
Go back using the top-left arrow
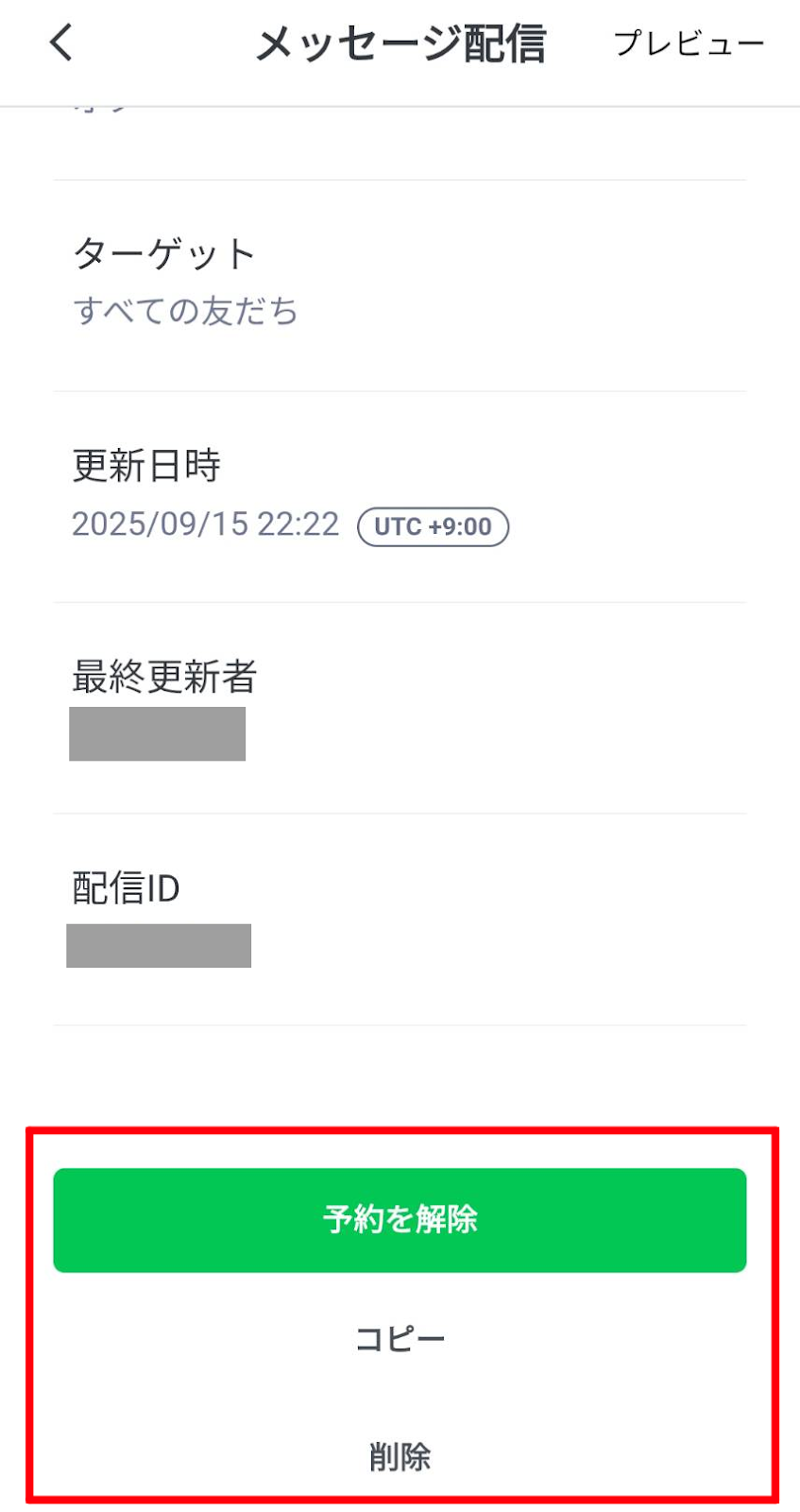[61, 43]
